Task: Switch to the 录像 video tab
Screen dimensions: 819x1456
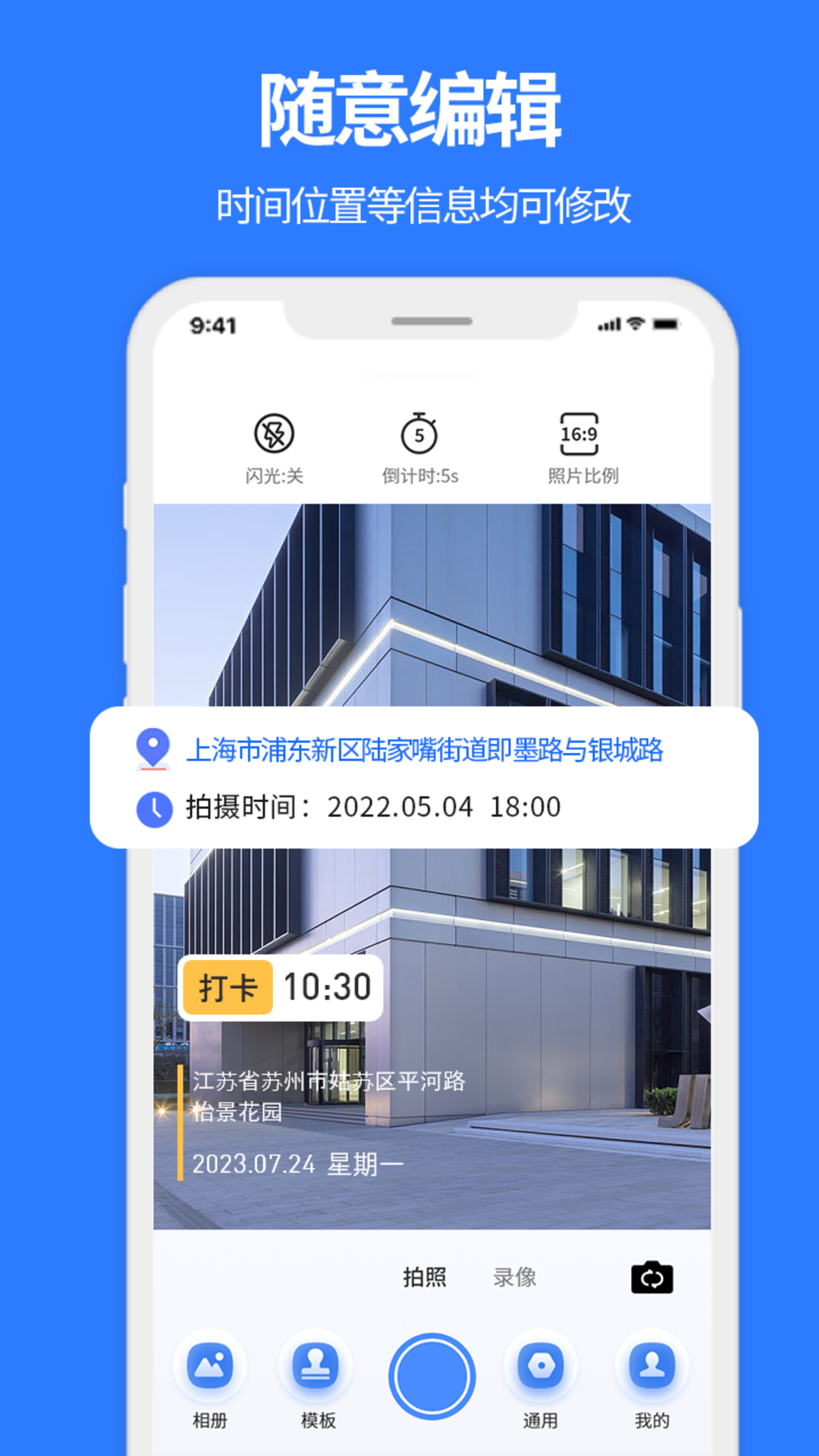Action: pyautogui.click(x=514, y=1277)
